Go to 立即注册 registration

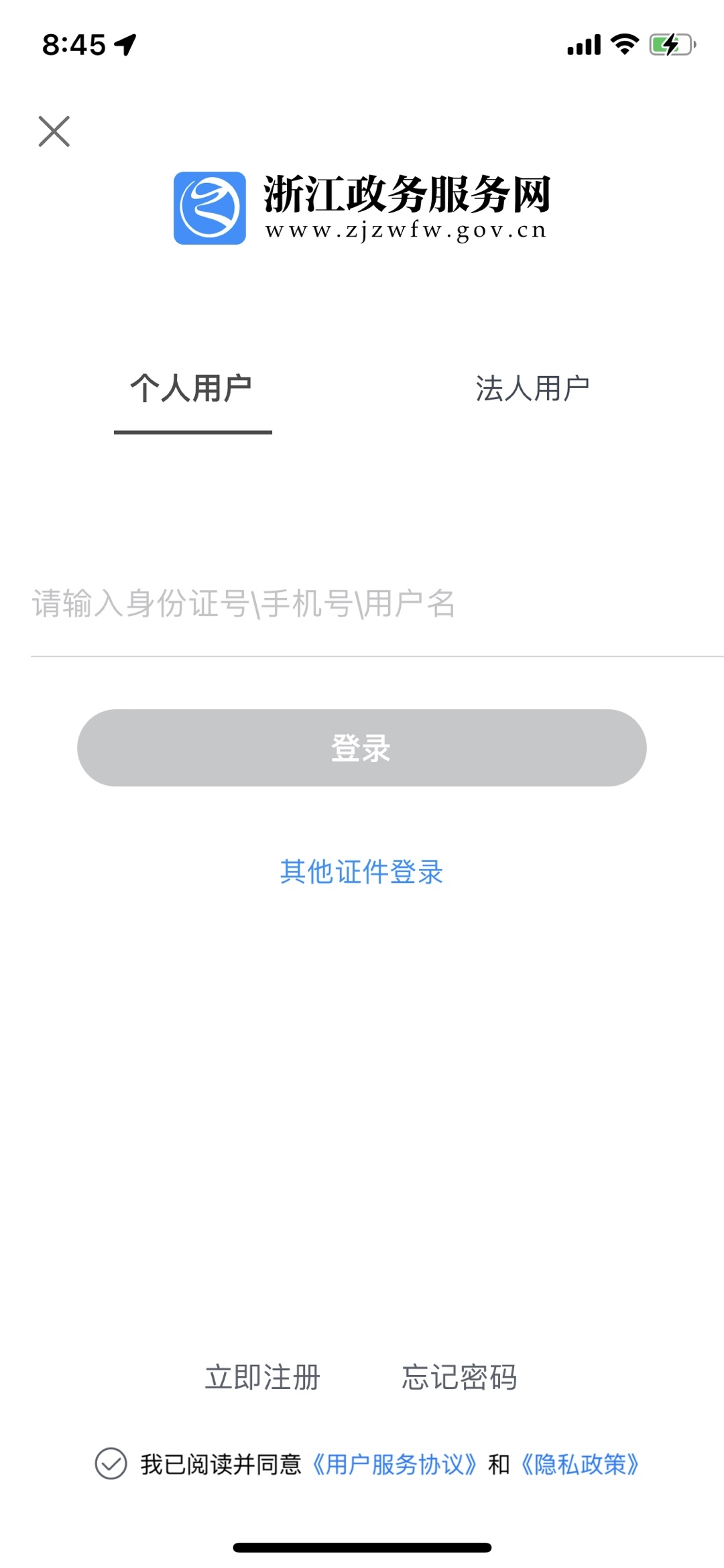(x=263, y=1377)
